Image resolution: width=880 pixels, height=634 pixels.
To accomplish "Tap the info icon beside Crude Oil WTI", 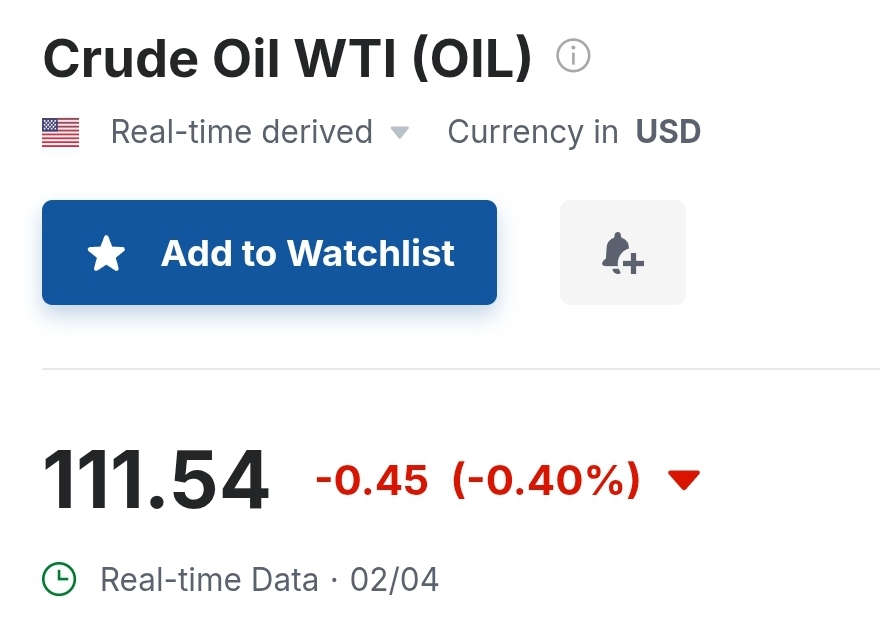I will [573, 56].
